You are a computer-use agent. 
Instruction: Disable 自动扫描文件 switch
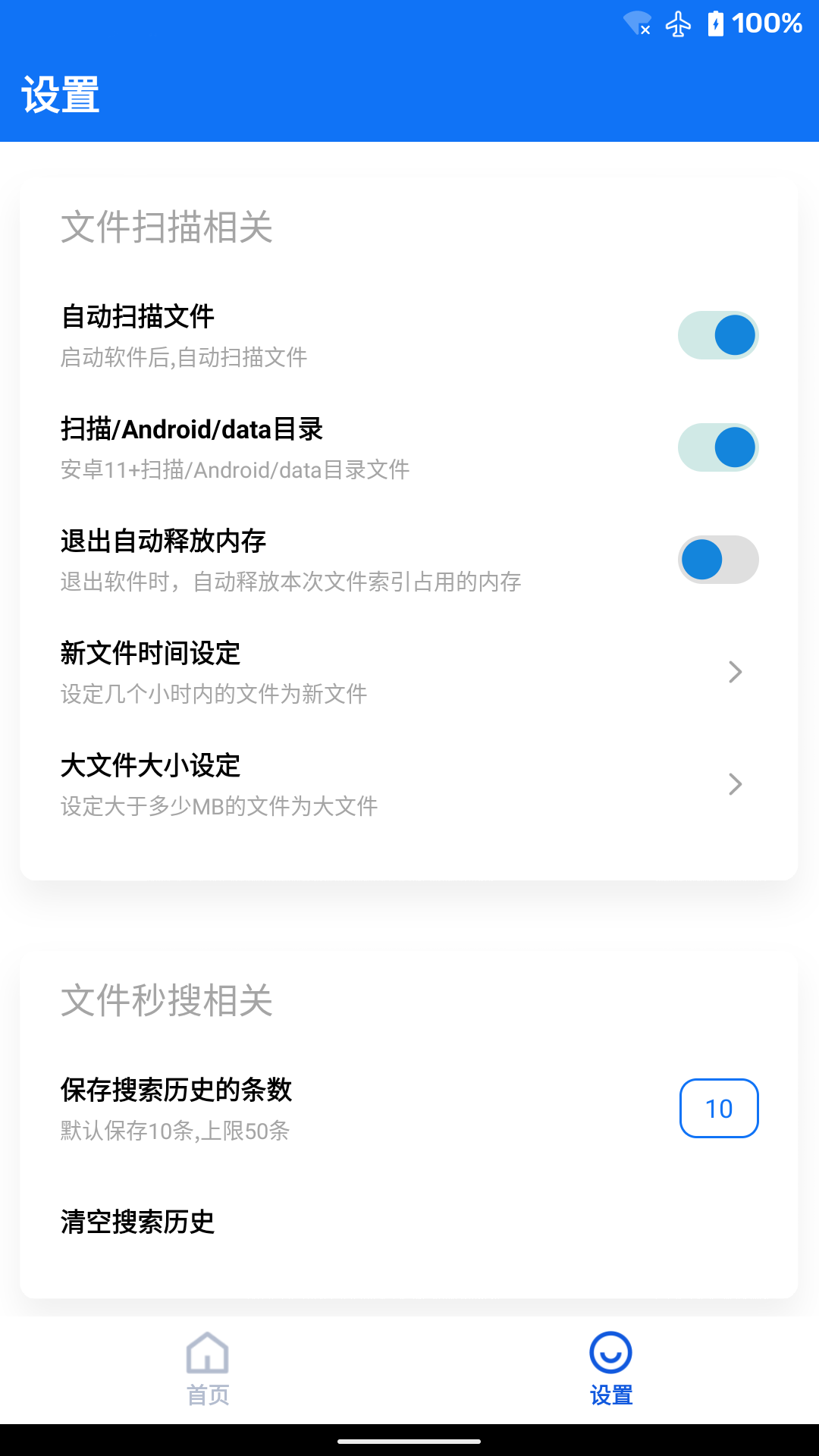[717, 334]
